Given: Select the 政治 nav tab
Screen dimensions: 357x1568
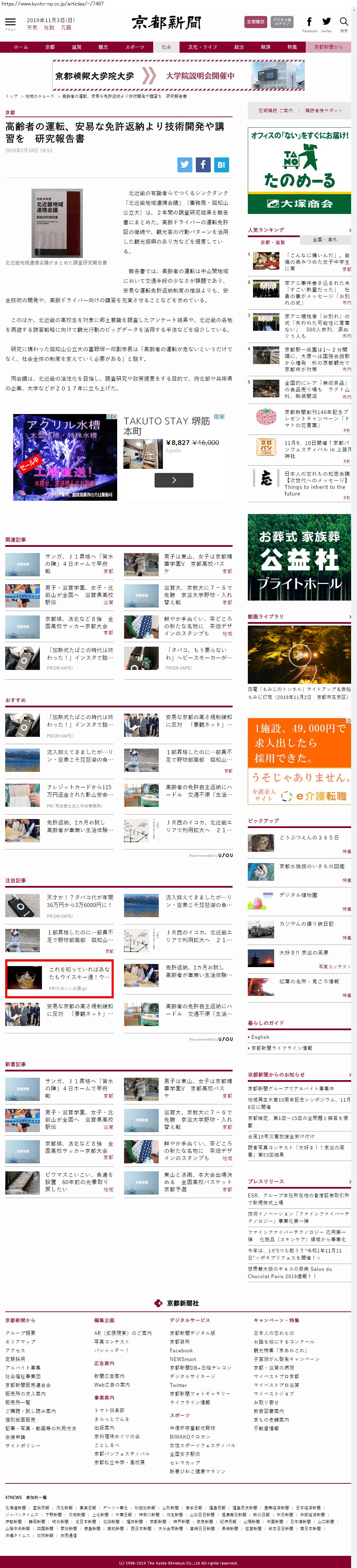Looking at the screenshot, I should click(x=239, y=47).
